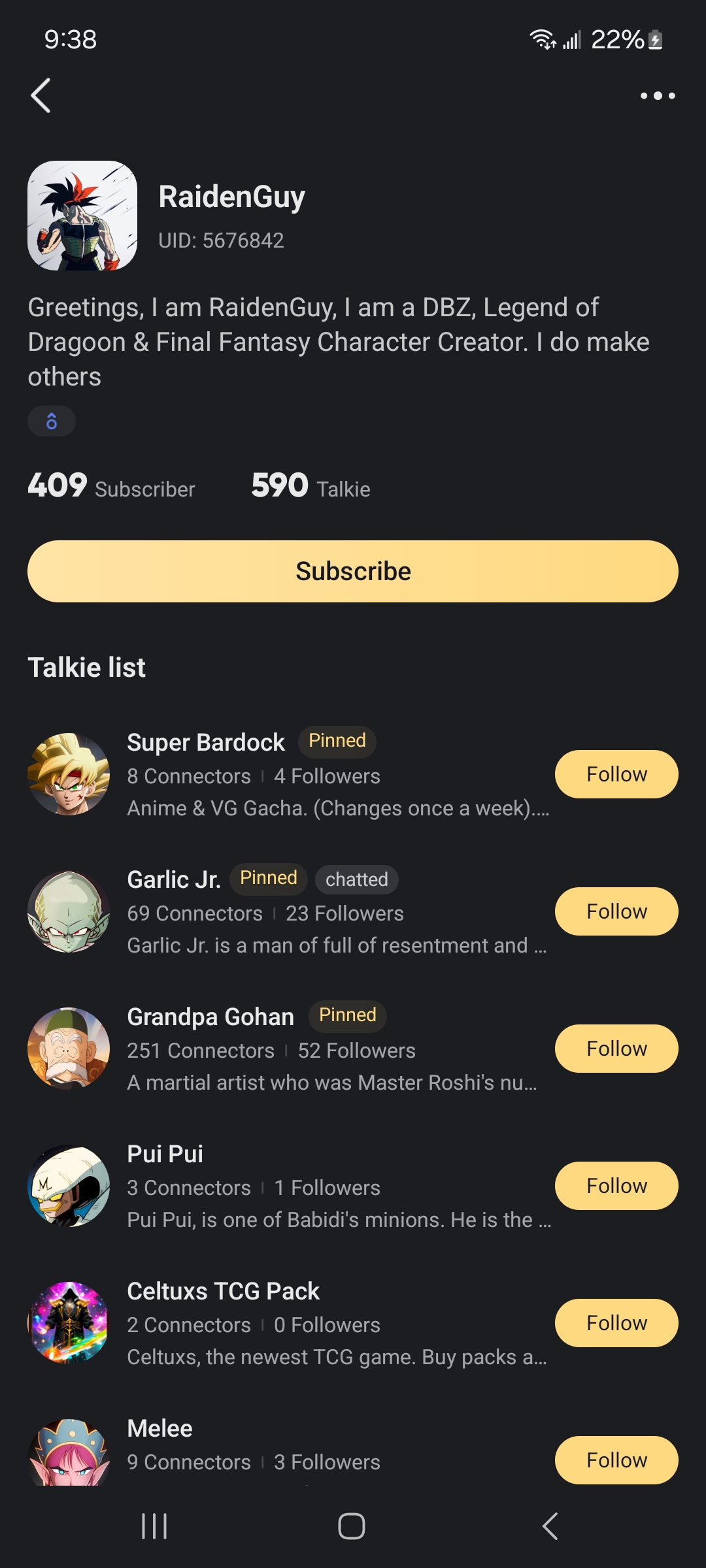The width and height of the screenshot is (706, 1568).
Task: Follow the Melee talkie
Action: 616,1460
